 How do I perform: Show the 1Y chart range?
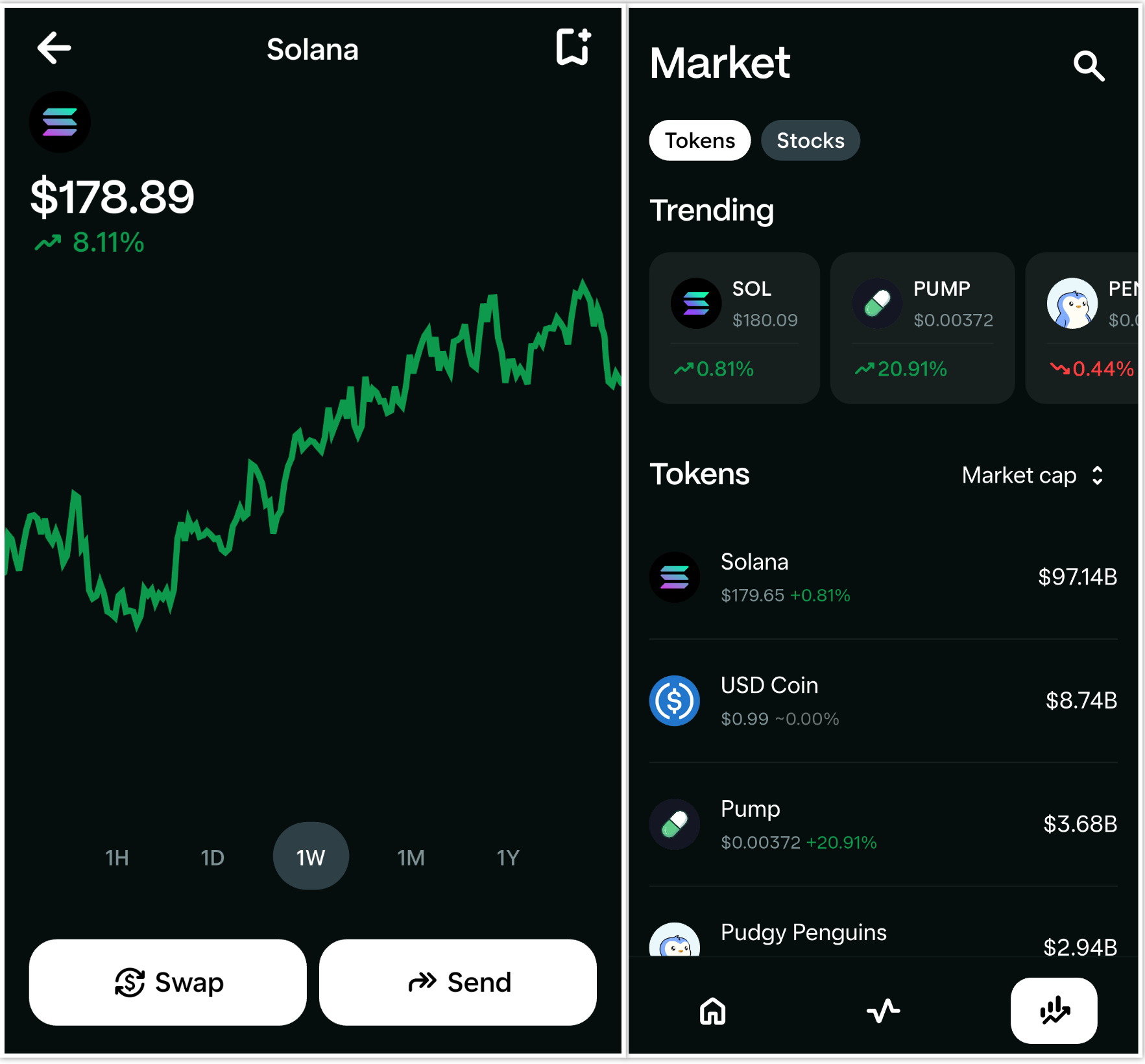[508, 858]
